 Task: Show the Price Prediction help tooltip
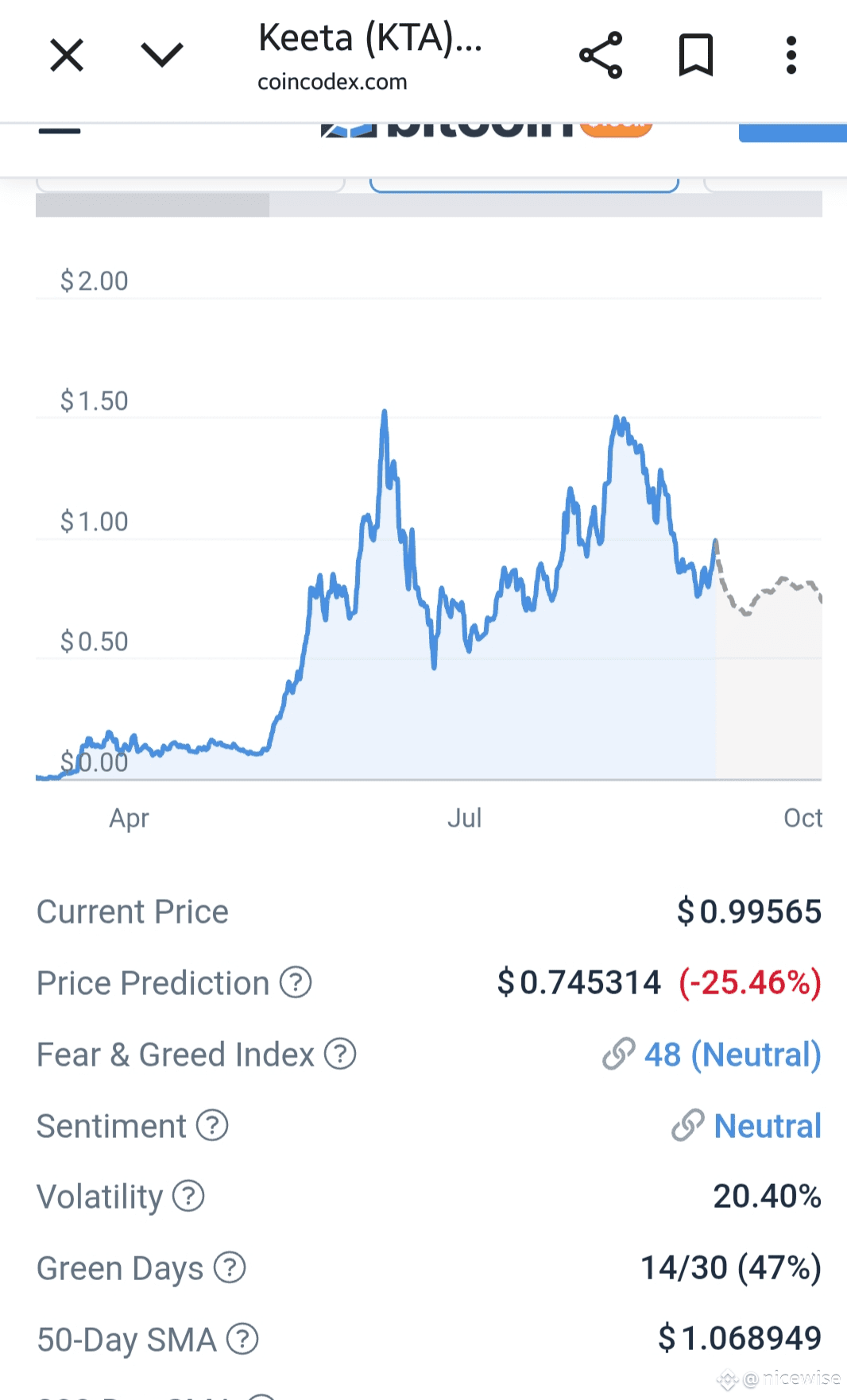296,982
